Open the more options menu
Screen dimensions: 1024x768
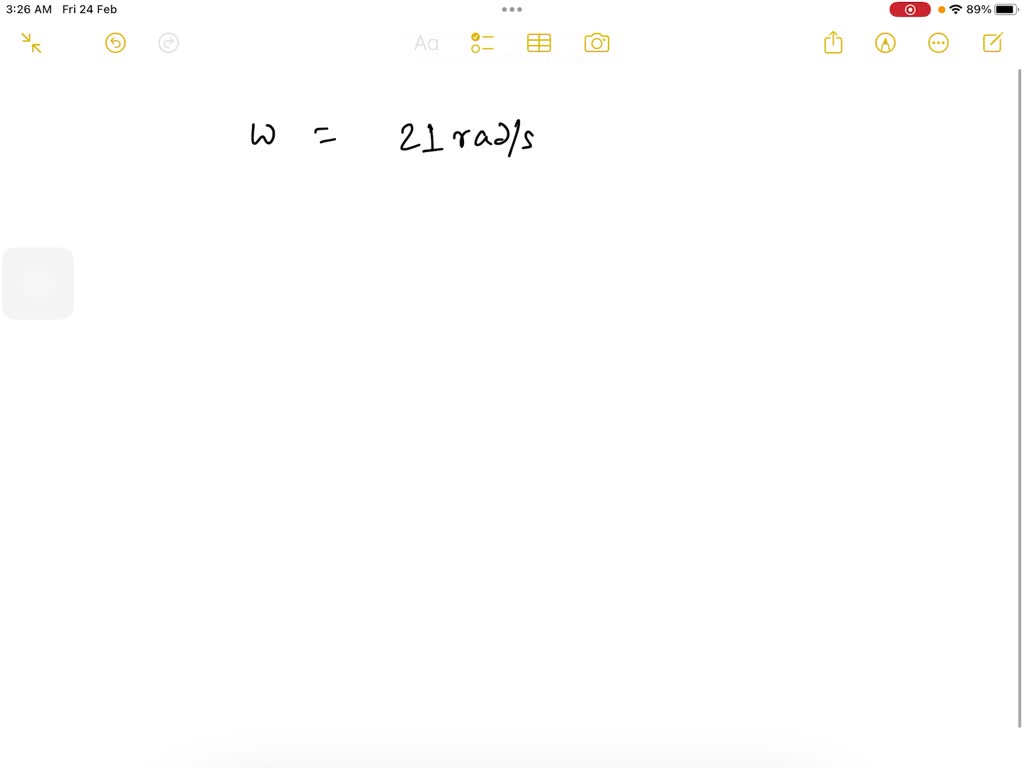[938, 43]
